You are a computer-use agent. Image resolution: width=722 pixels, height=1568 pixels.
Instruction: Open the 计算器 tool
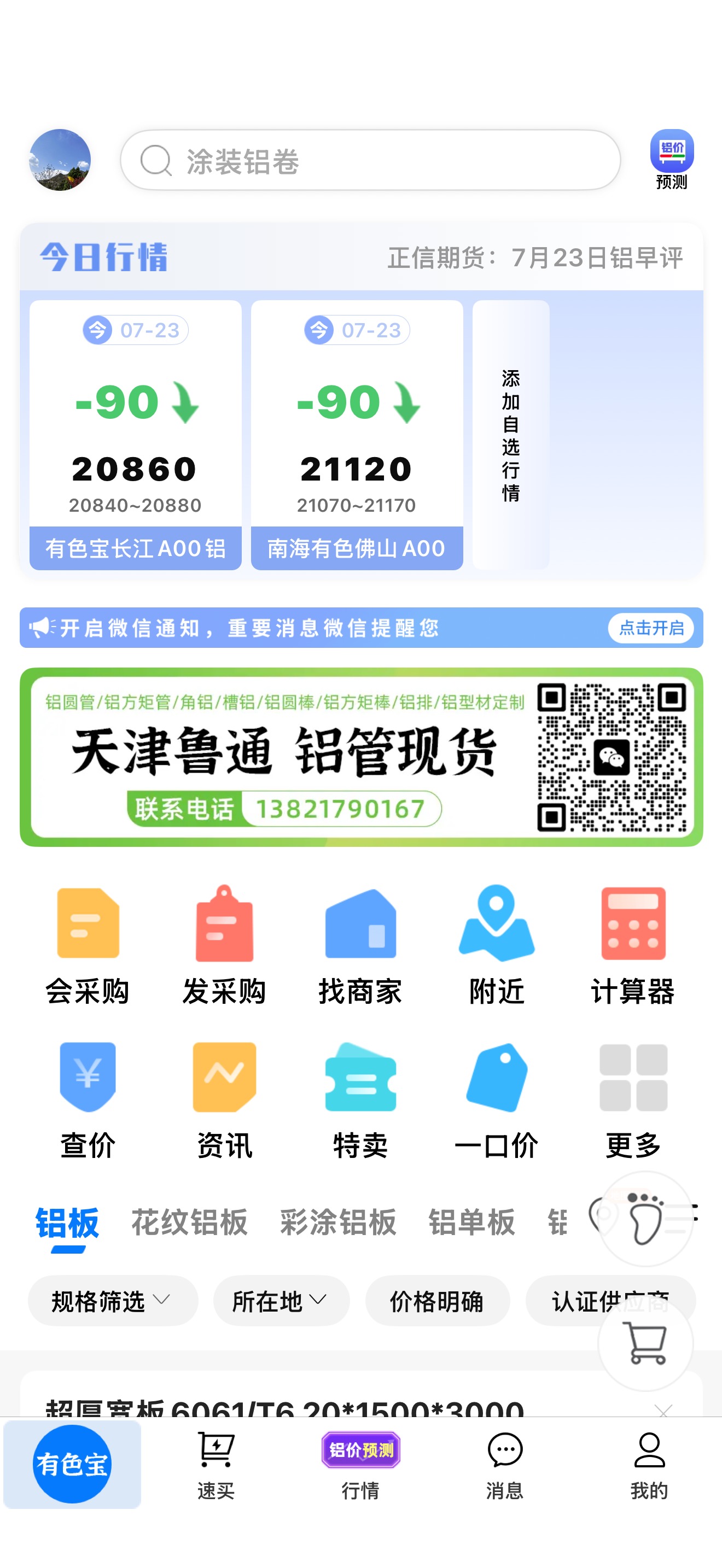(x=633, y=945)
